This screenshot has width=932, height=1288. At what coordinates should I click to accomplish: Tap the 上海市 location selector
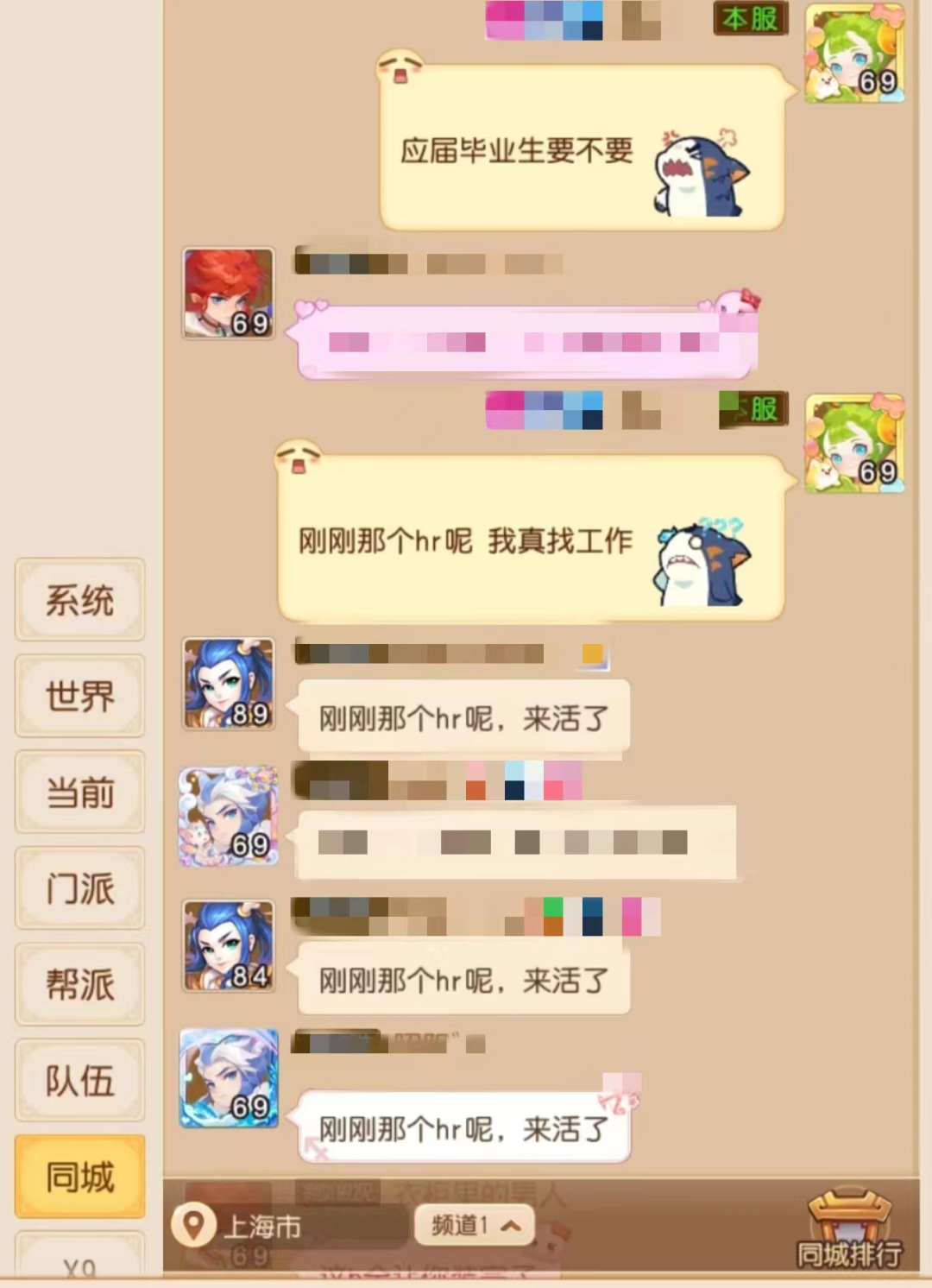click(x=259, y=1226)
